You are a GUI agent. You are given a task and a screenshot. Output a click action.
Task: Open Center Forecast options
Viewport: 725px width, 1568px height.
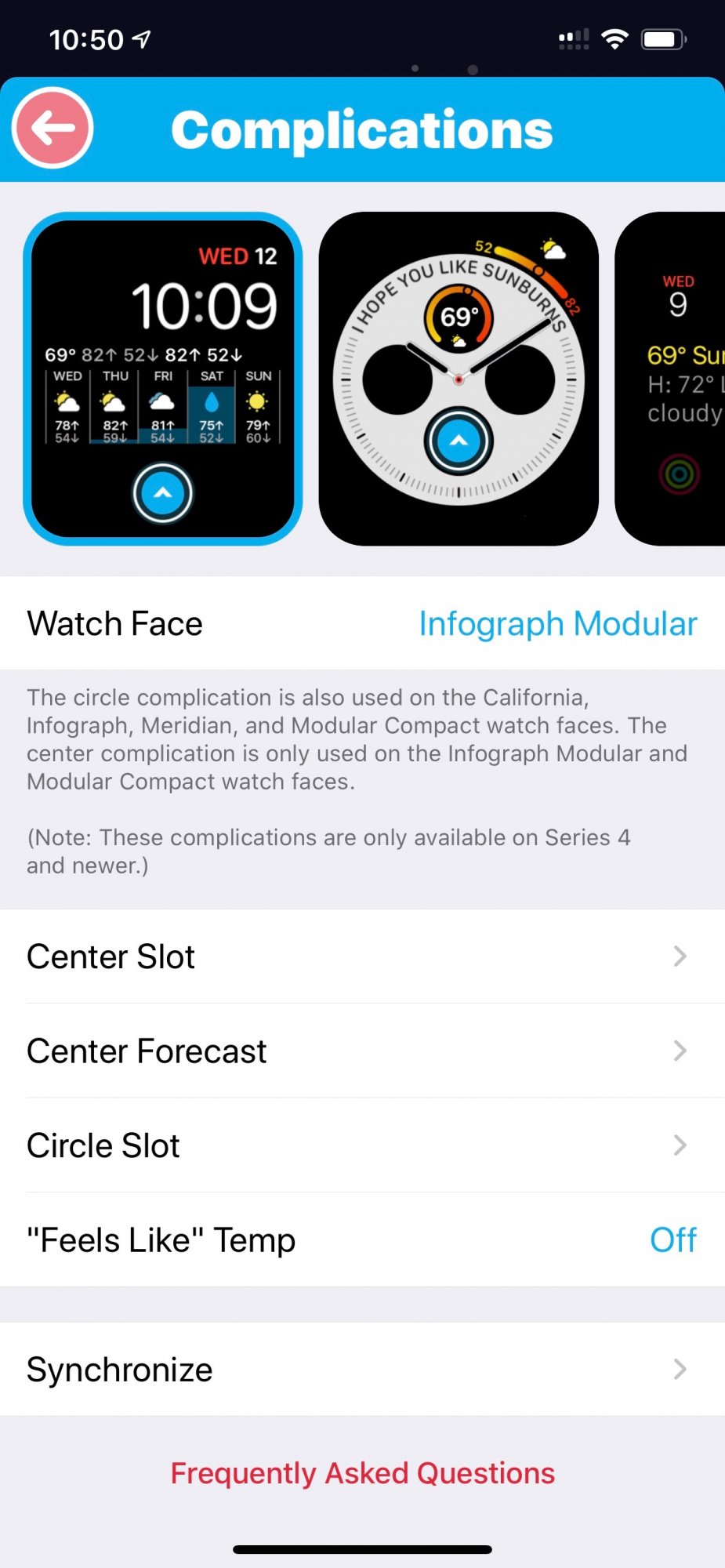click(362, 1051)
